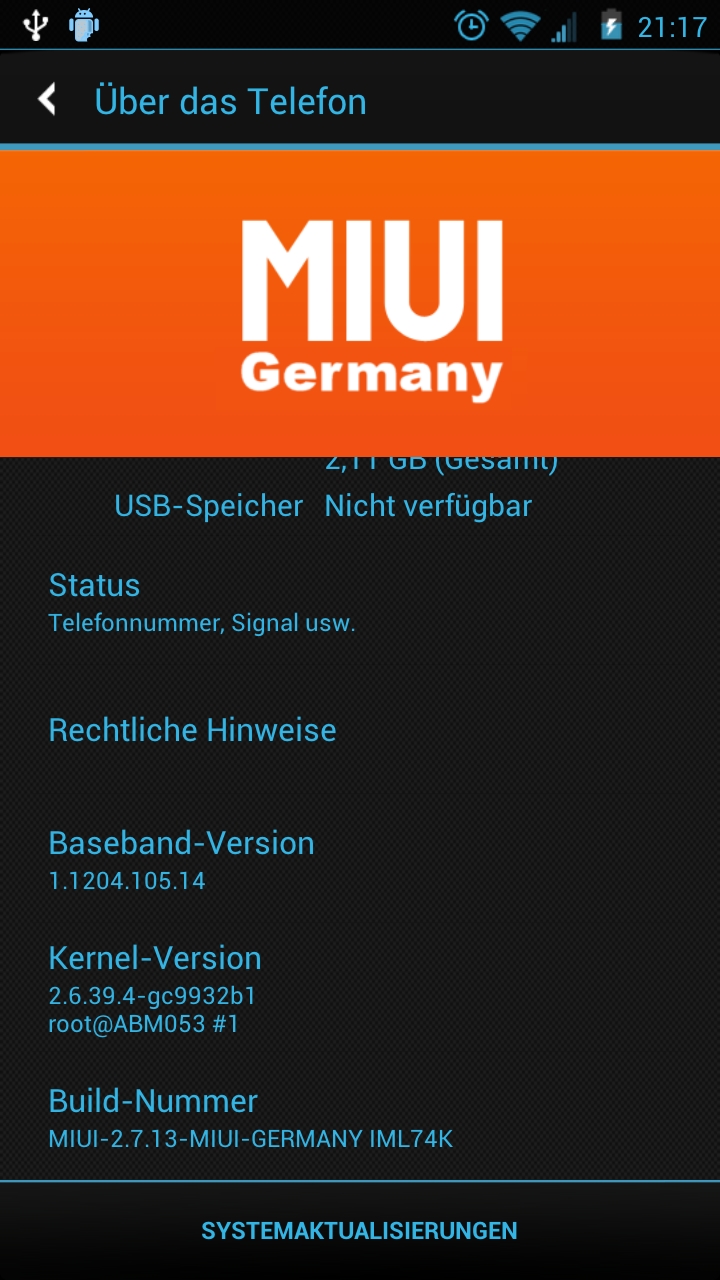Go back using the header arrow
This screenshot has height=1280, width=720.
[x=47, y=100]
